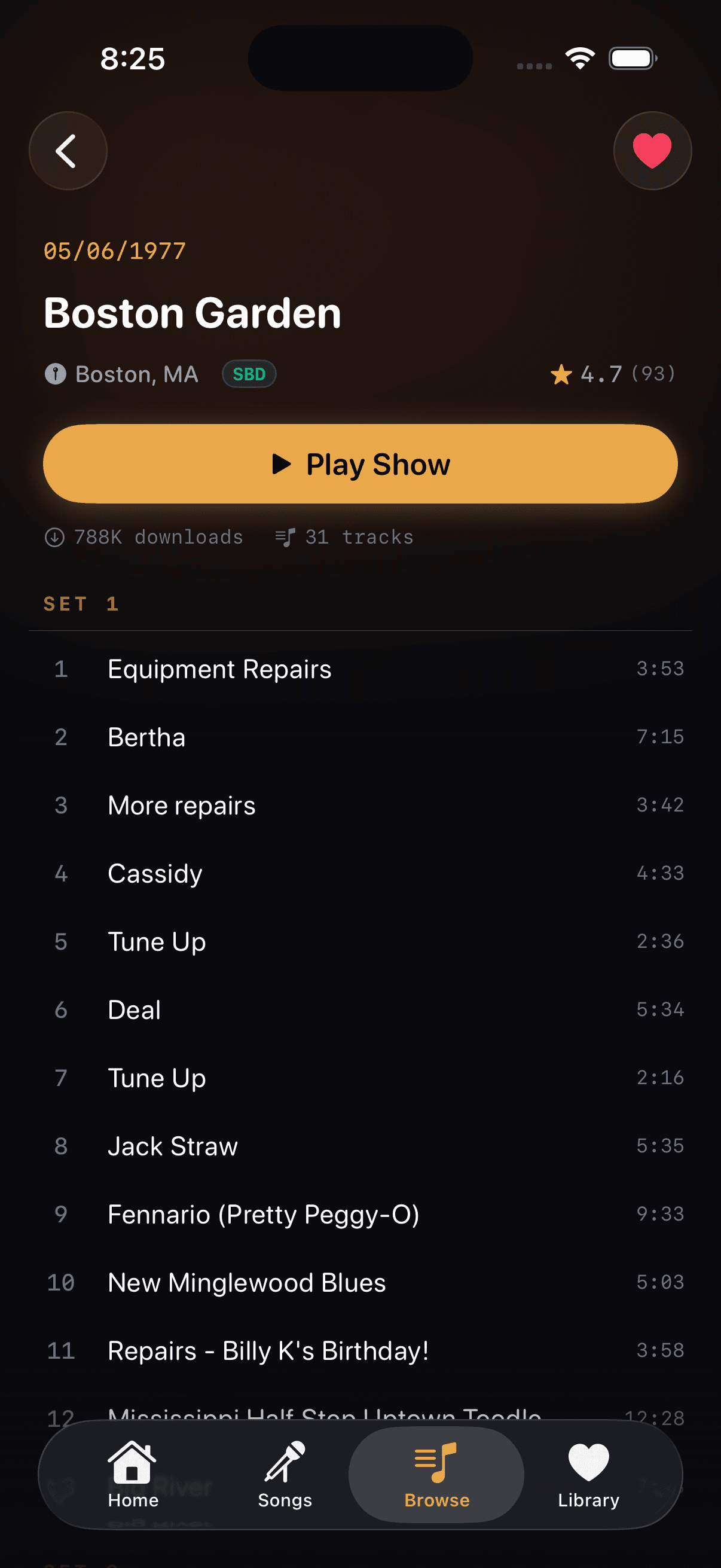Screen dimensions: 721x1568
Task: Go back using the back arrow
Action: coord(68,150)
